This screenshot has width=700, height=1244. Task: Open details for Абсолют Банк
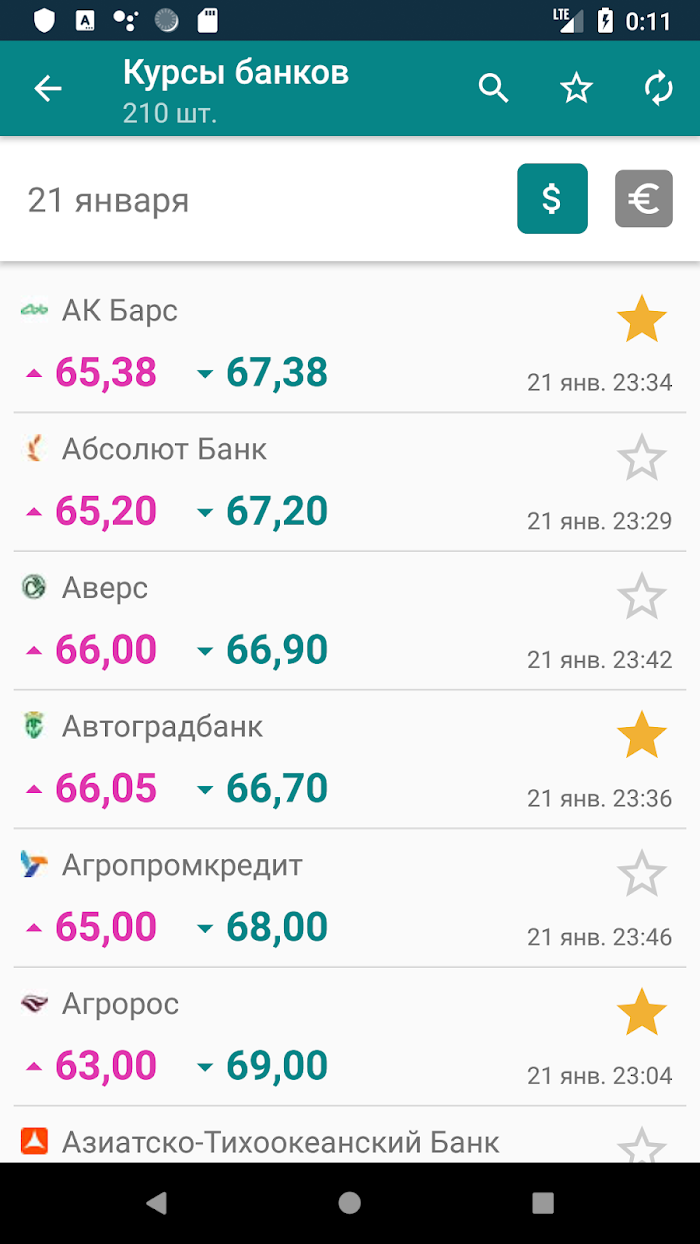[x=350, y=482]
